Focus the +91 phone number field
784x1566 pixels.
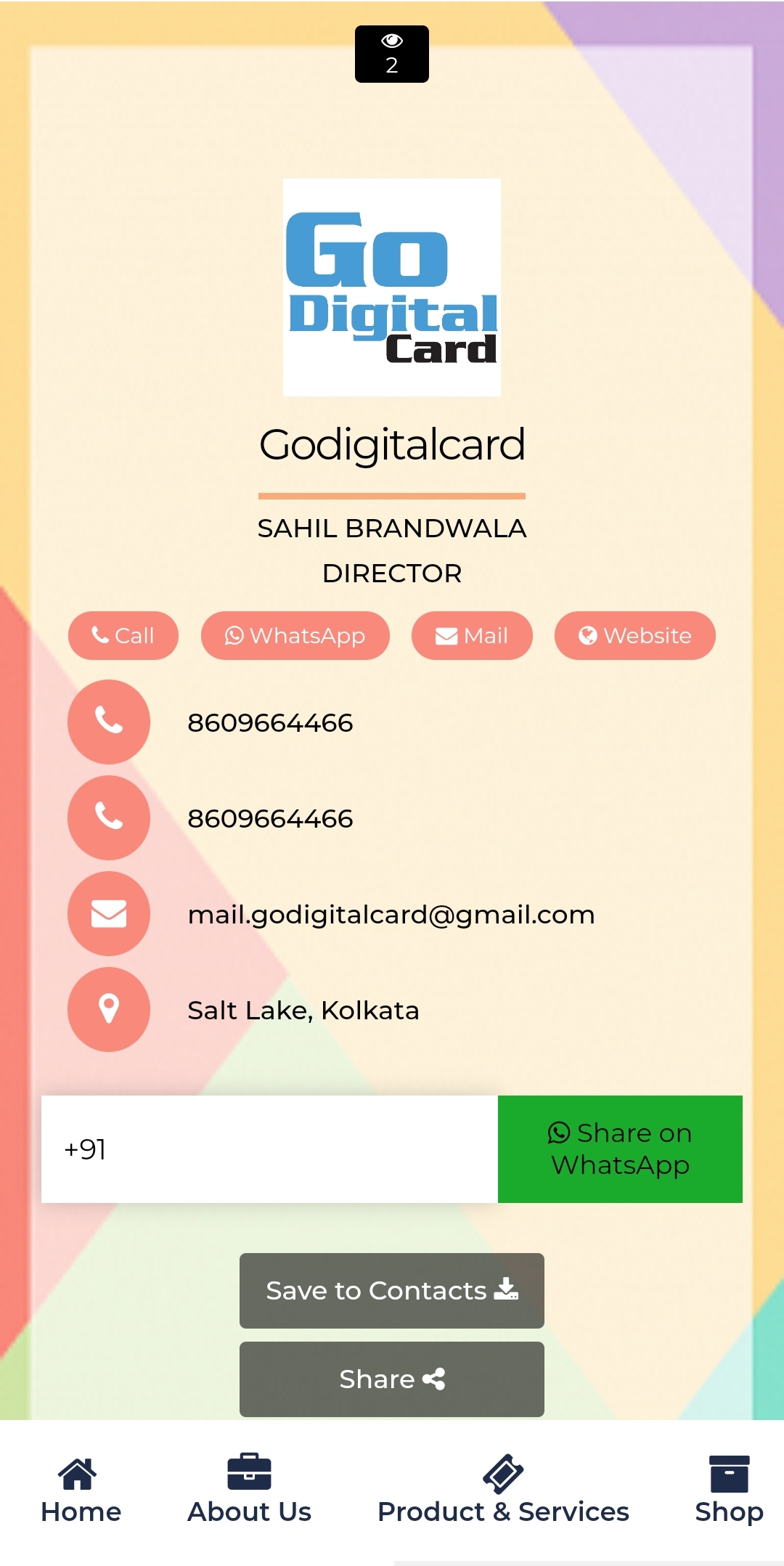(269, 1149)
